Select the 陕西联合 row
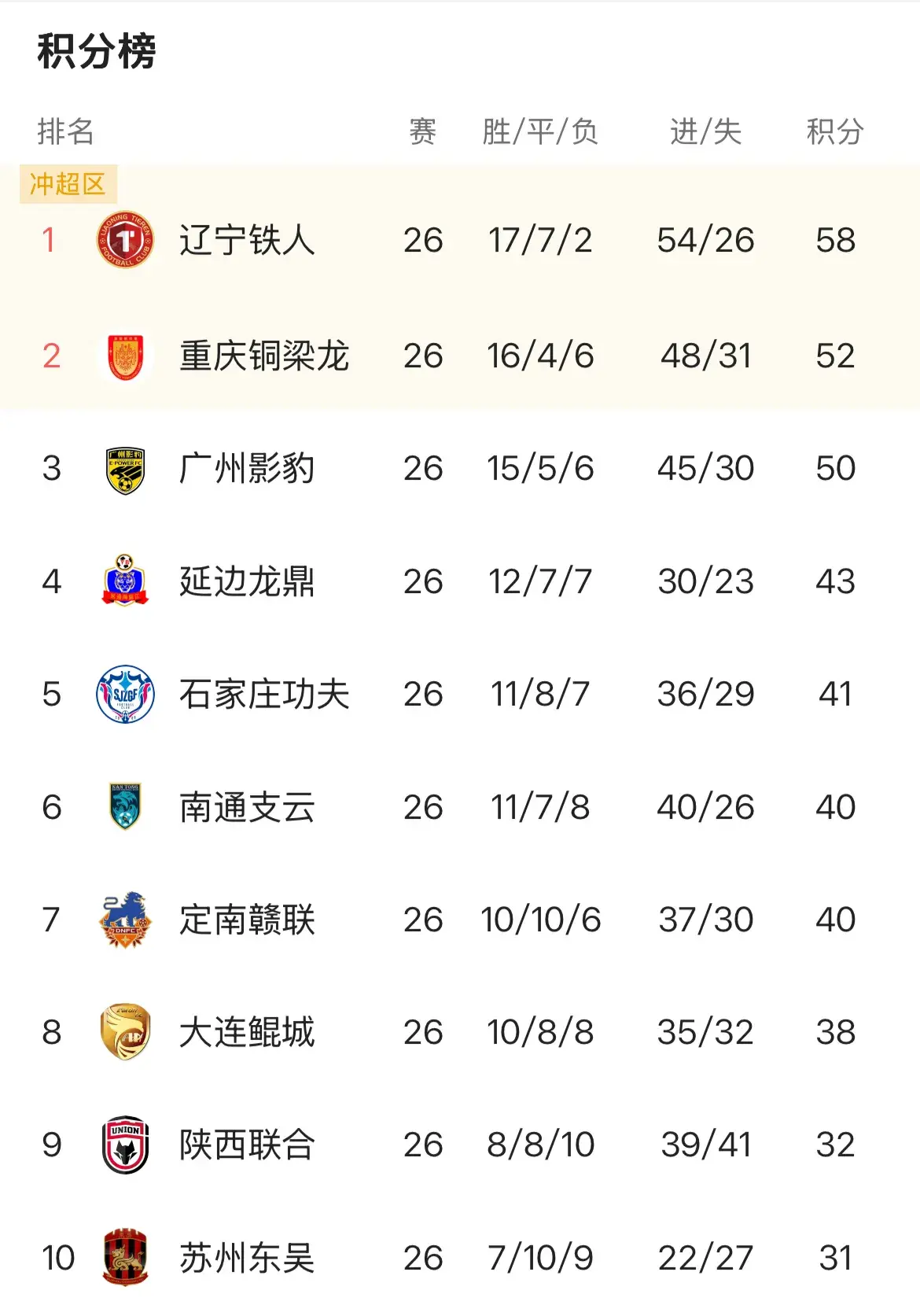Viewport: 920px width, 1316px height. tap(247, 1145)
